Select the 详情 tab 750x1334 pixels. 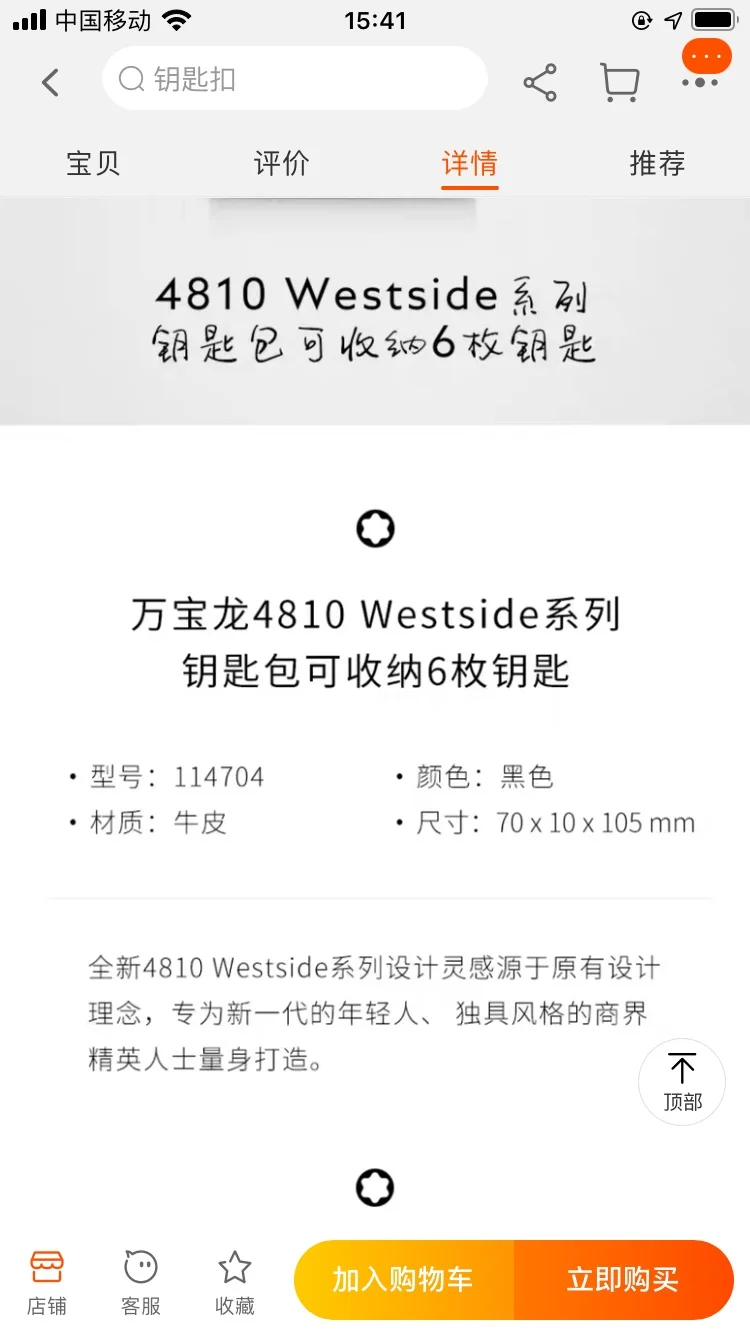[x=469, y=163]
